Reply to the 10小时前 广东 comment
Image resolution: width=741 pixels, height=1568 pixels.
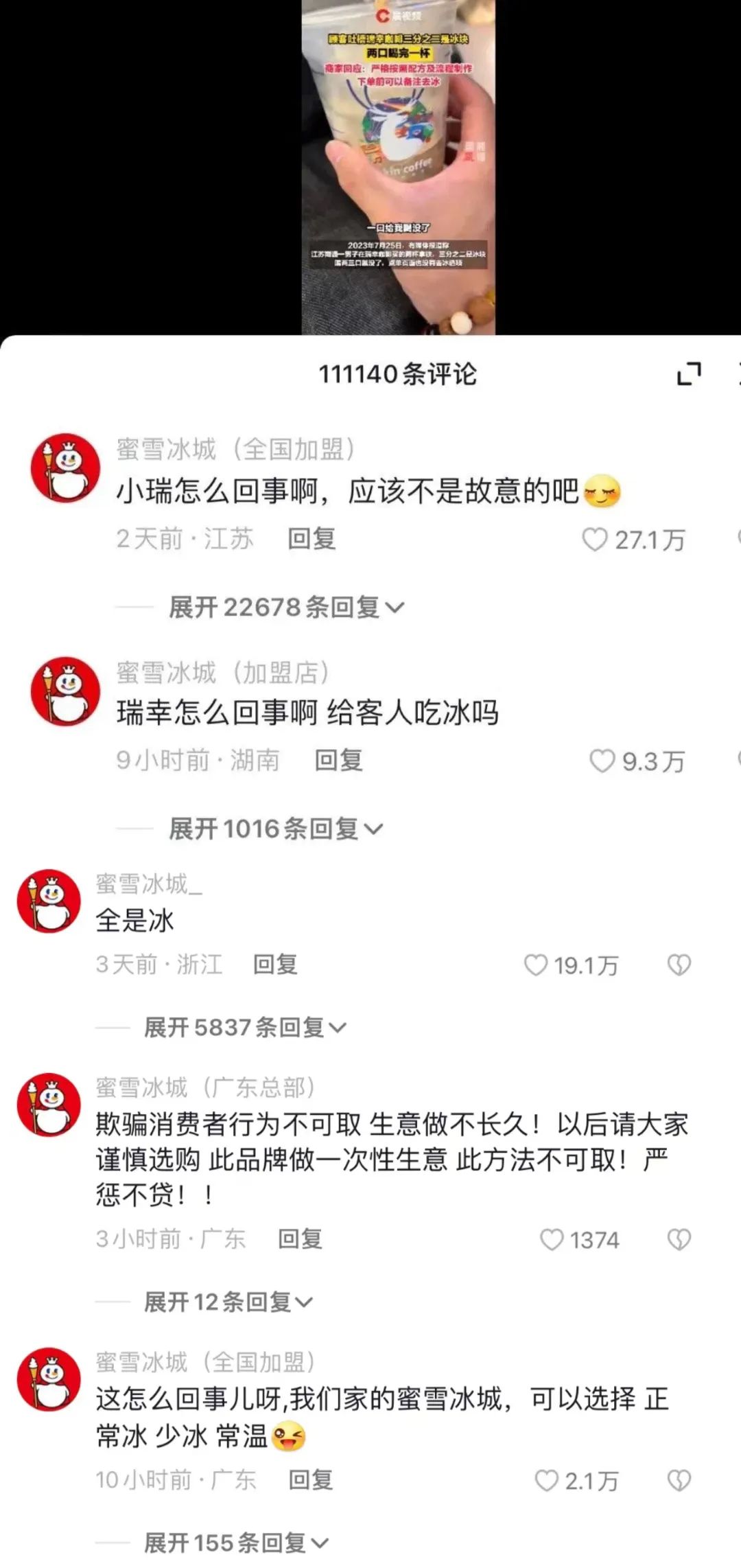[311, 1479]
